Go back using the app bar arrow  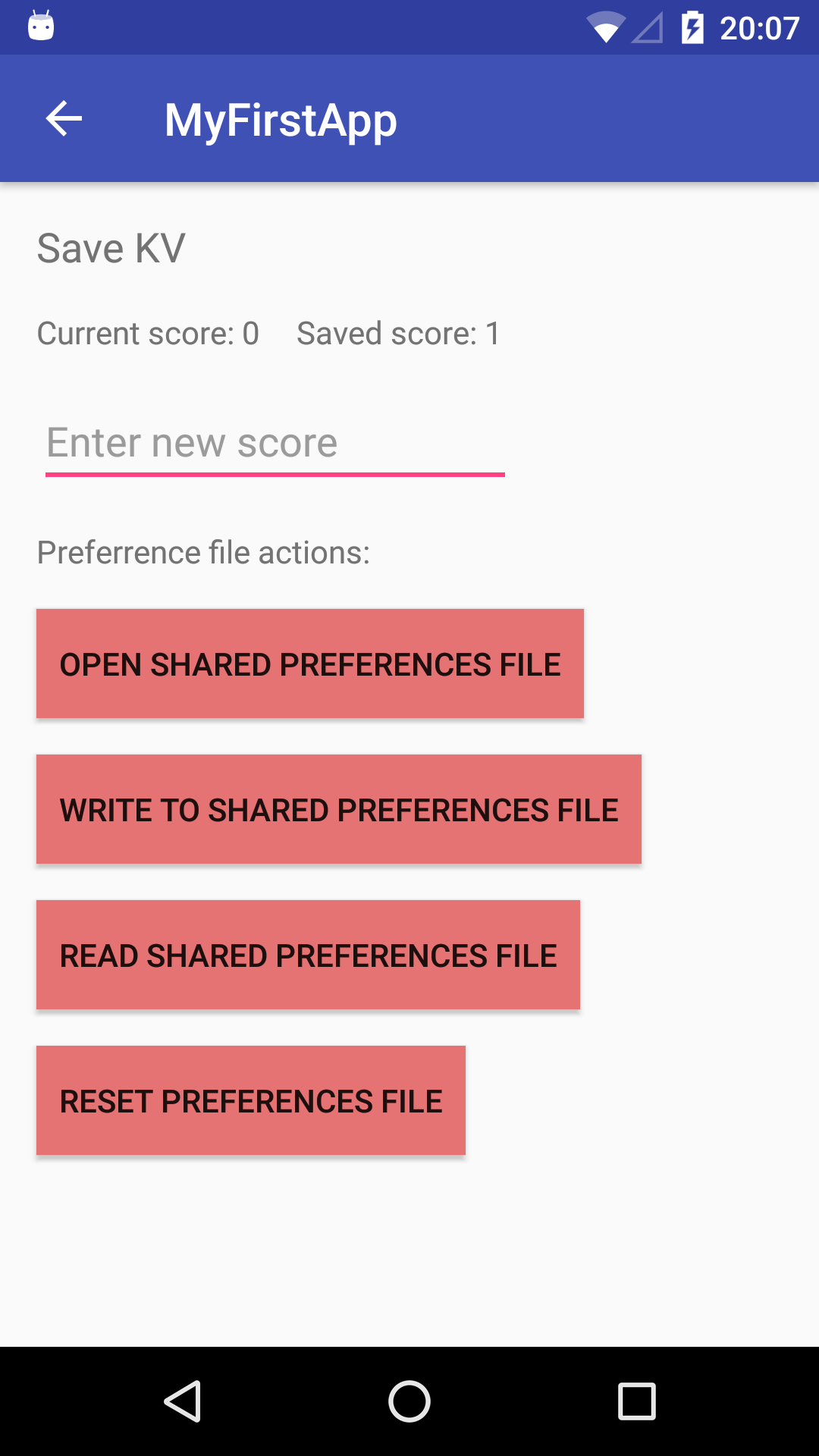pos(64,119)
